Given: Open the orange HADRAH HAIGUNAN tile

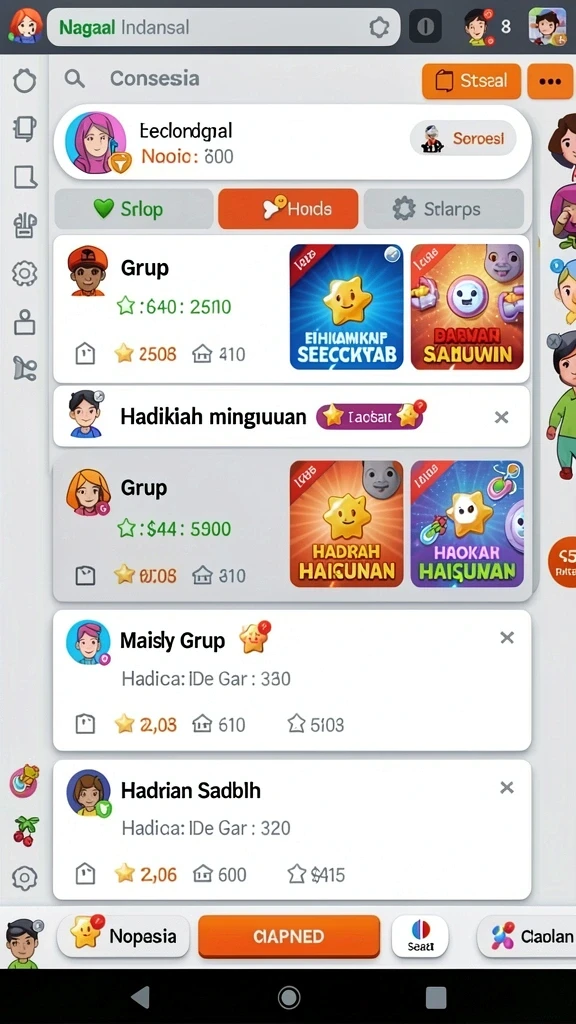Looking at the screenshot, I should pyautogui.click(x=347, y=524).
